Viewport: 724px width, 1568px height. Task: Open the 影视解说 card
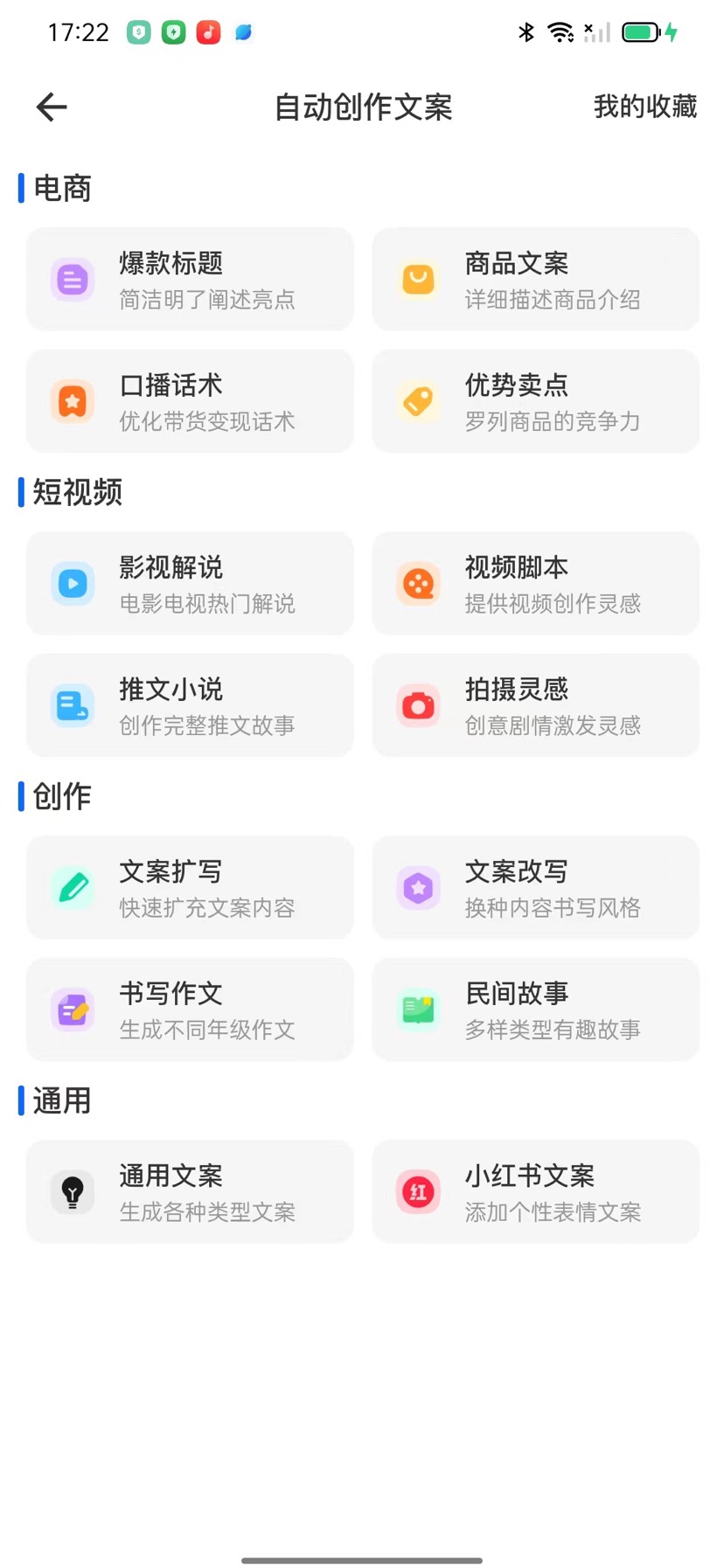(x=190, y=584)
